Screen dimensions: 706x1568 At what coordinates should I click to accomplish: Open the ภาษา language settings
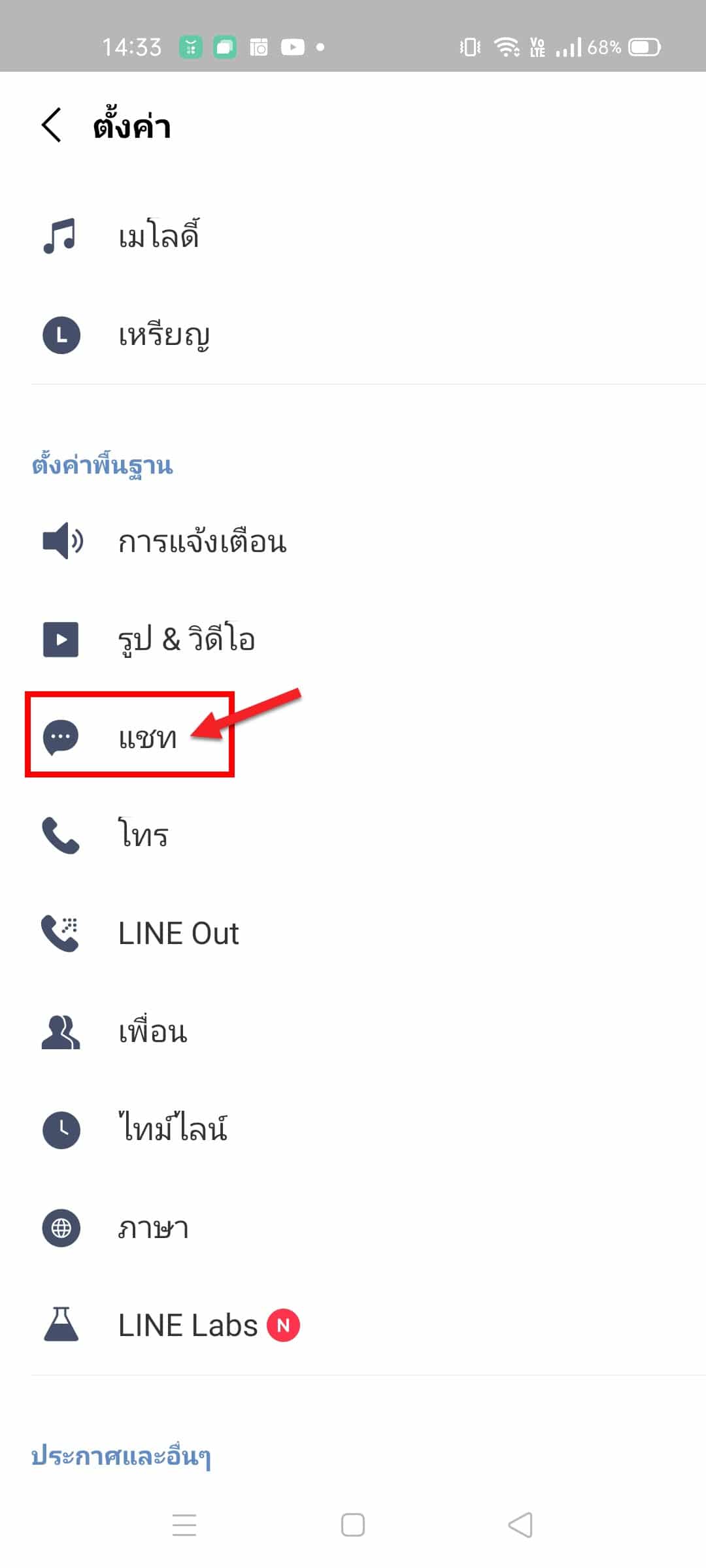tap(353, 1228)
